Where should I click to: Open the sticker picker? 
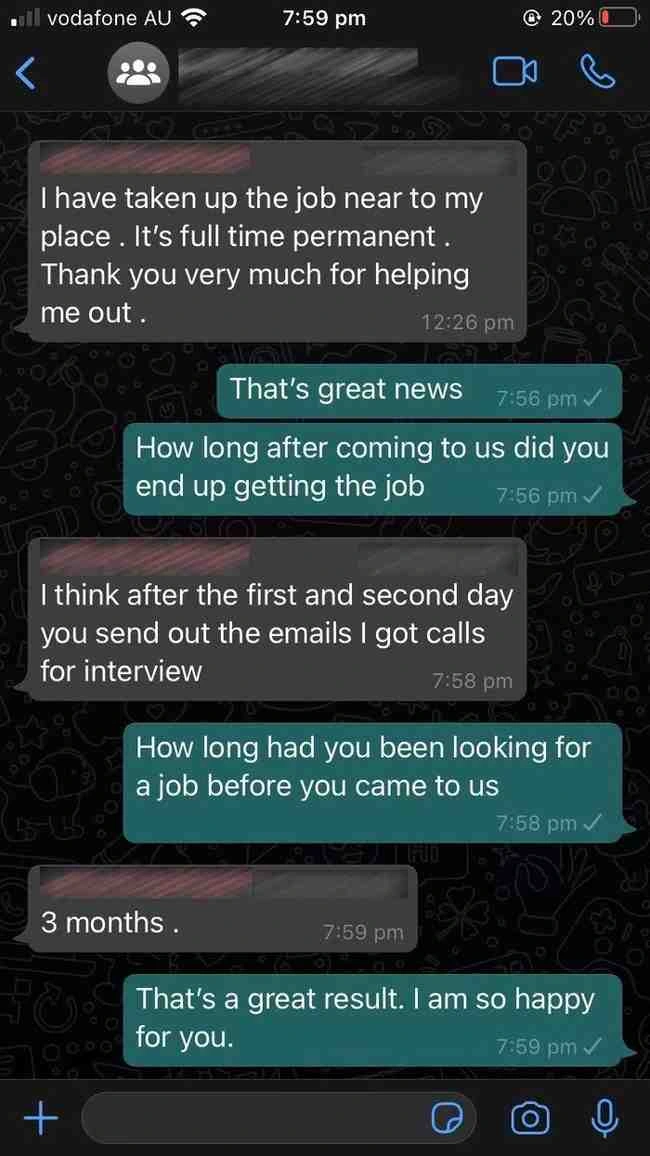(448, 1118)
